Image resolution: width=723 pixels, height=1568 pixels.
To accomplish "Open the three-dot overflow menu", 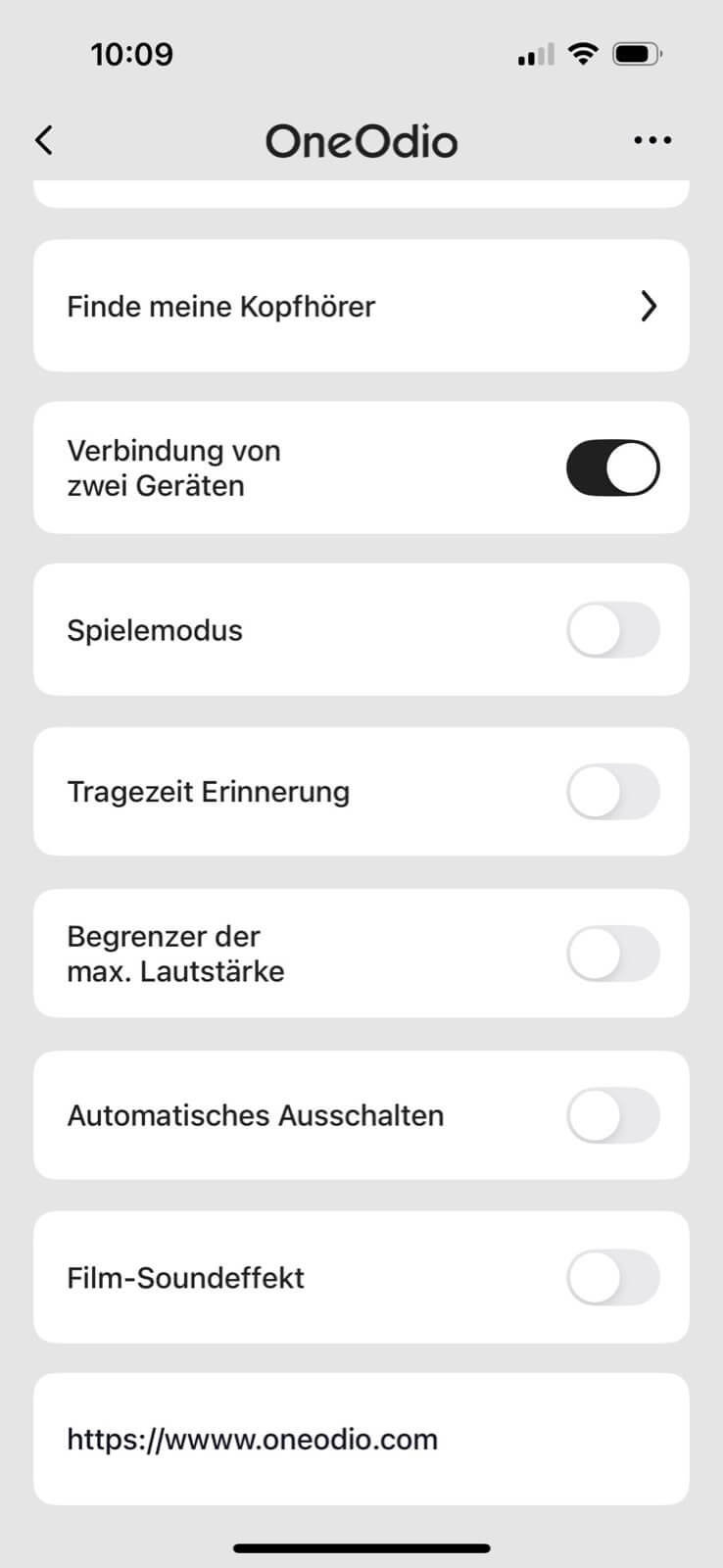I will point(652,140).
